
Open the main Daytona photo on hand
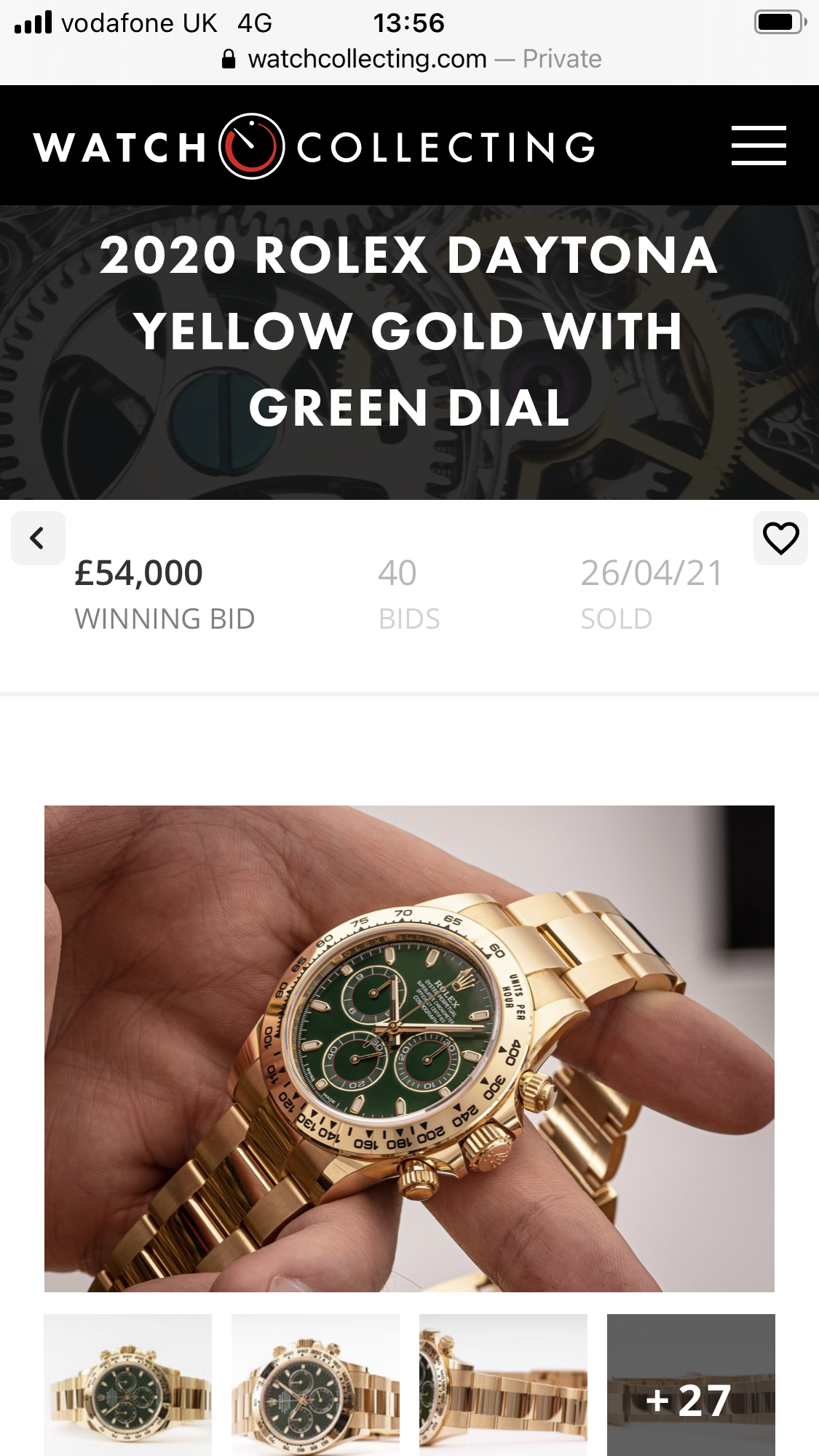pyautogui.click(x=409, y=1049)
